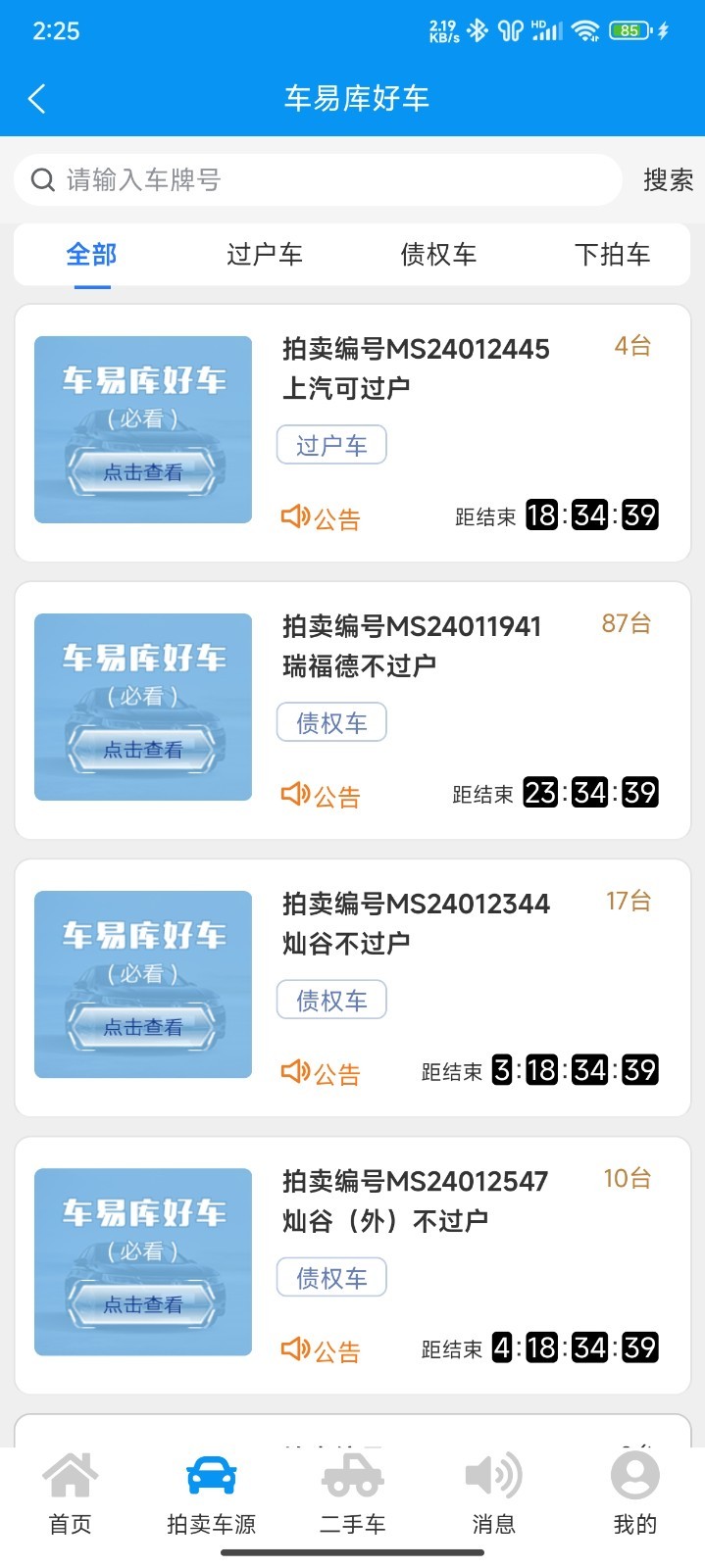Switch to the 过户车 tab

(265, 255)
